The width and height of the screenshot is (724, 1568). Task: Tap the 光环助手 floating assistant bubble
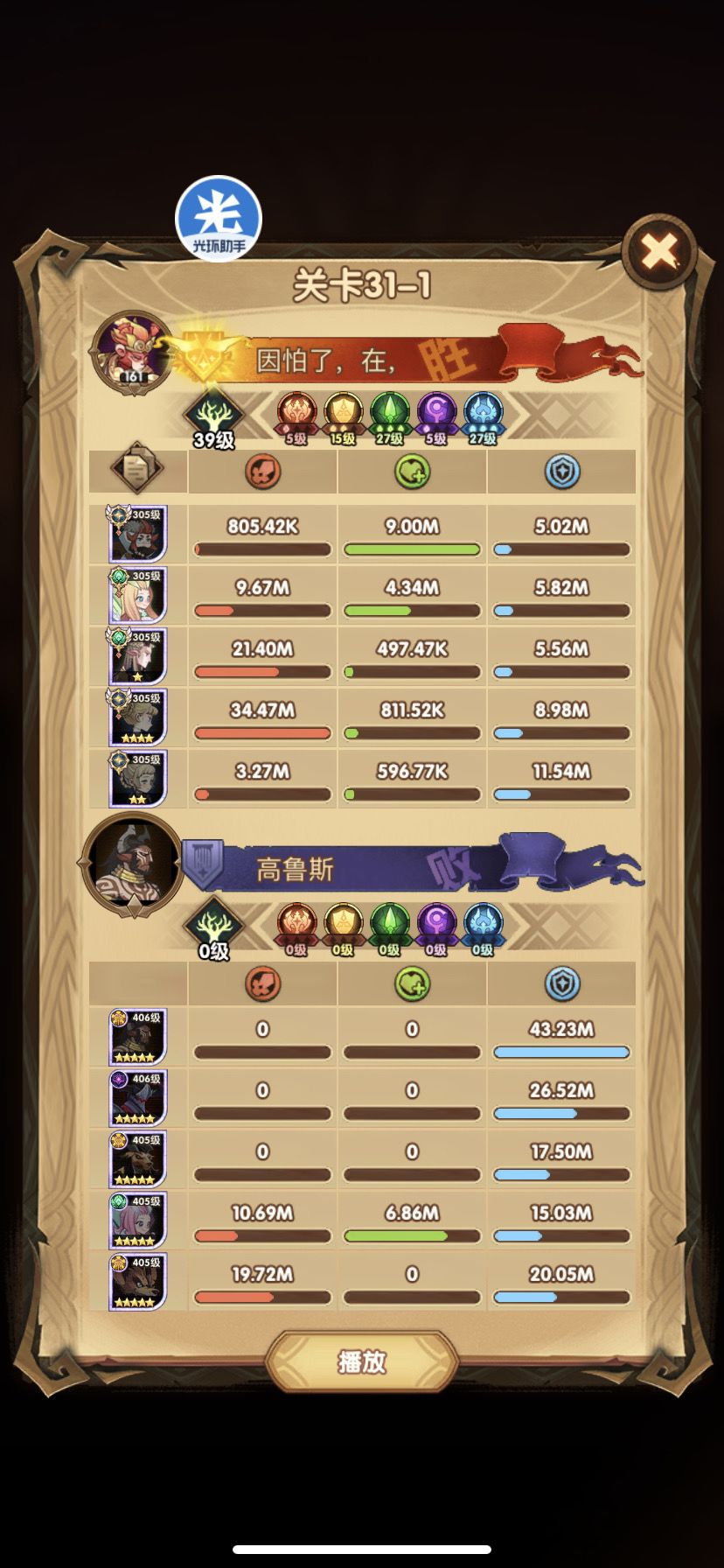click(218, 217)
